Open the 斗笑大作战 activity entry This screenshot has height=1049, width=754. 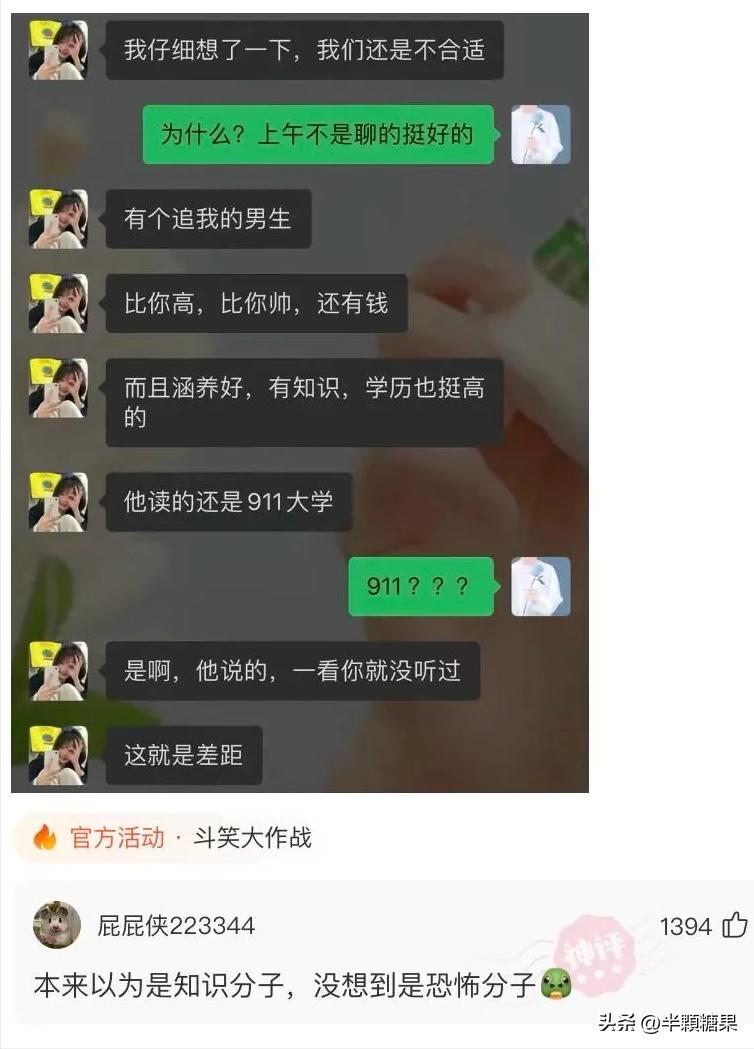(x=252, y=841)
